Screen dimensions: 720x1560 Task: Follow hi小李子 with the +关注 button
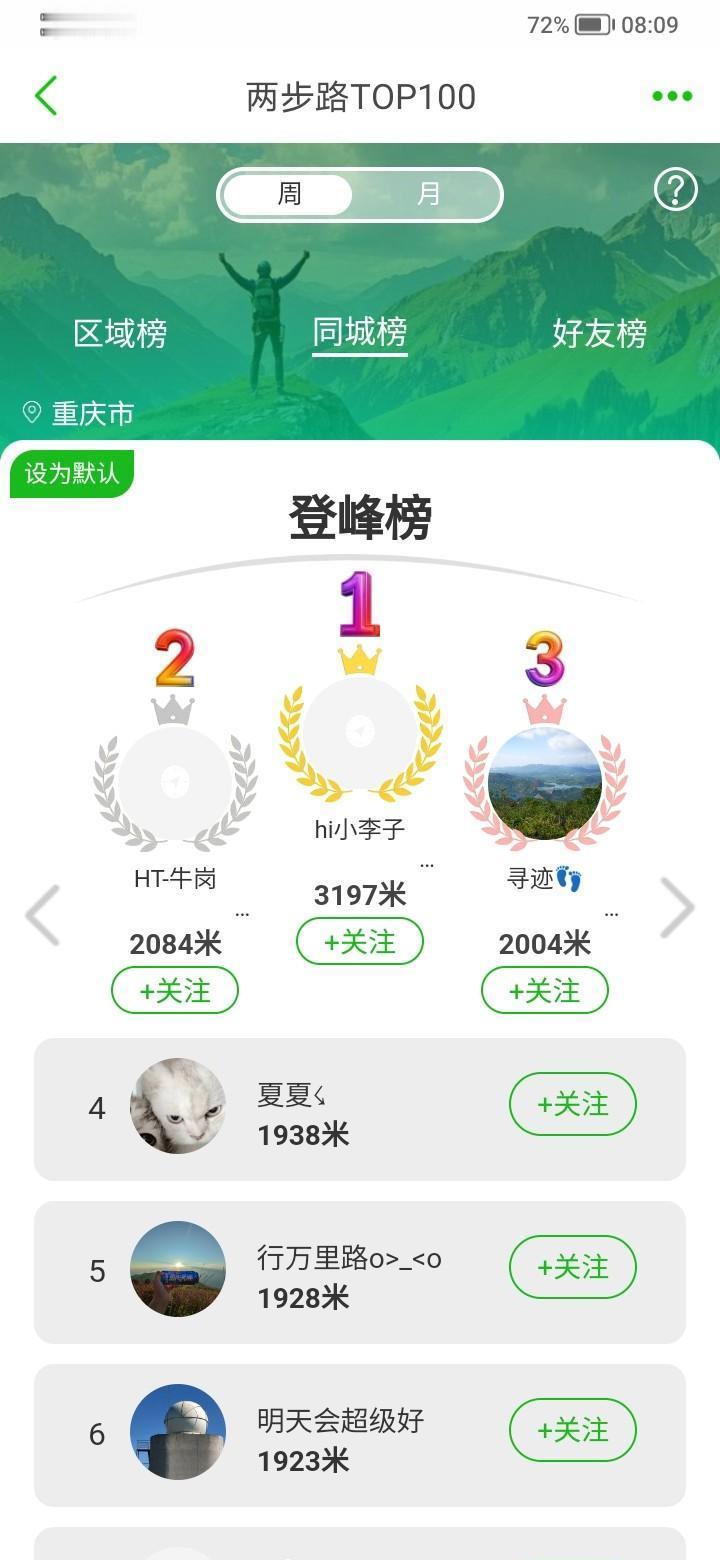click(359, 940)
